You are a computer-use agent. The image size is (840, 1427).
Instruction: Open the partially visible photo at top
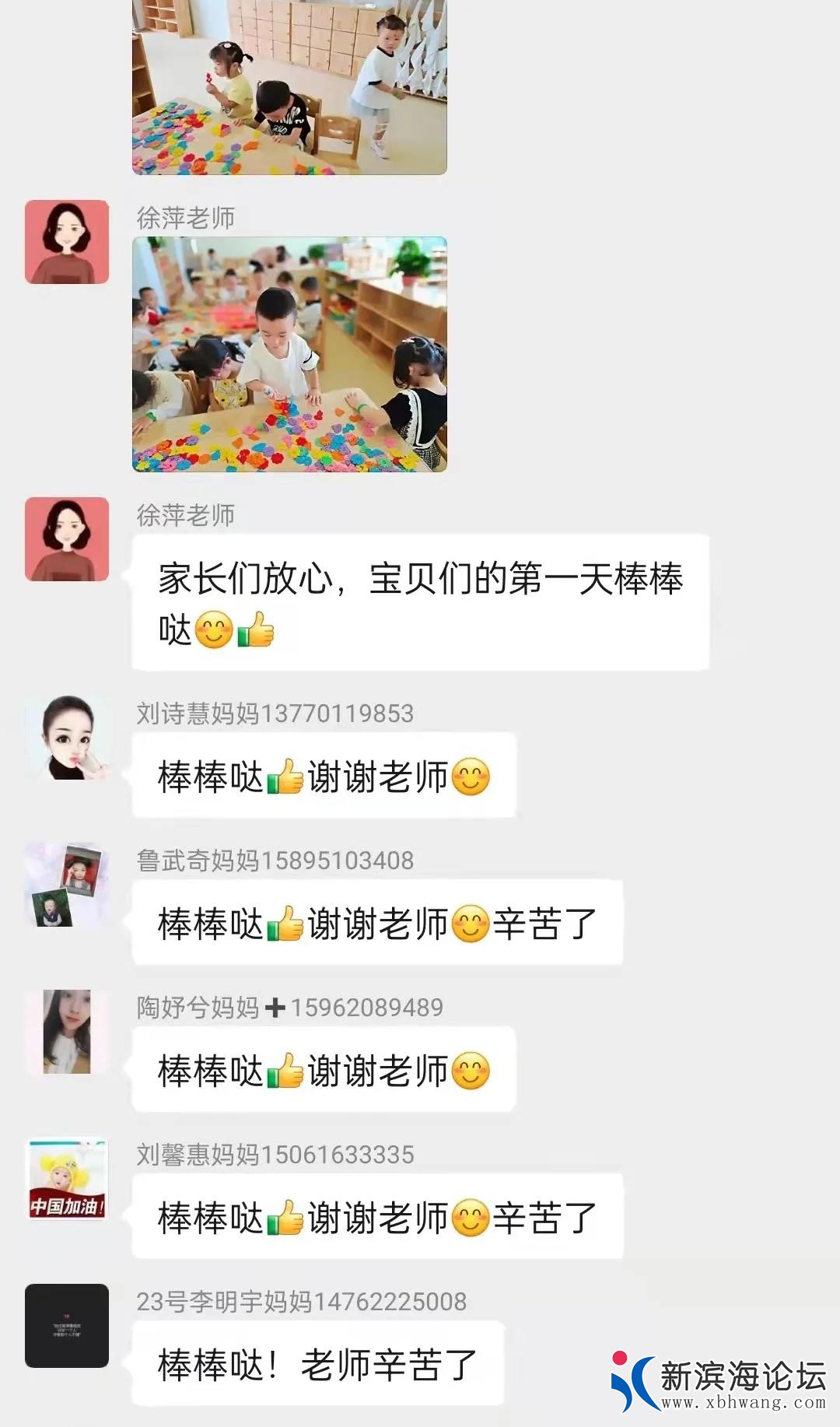click(x=289, y=86)
